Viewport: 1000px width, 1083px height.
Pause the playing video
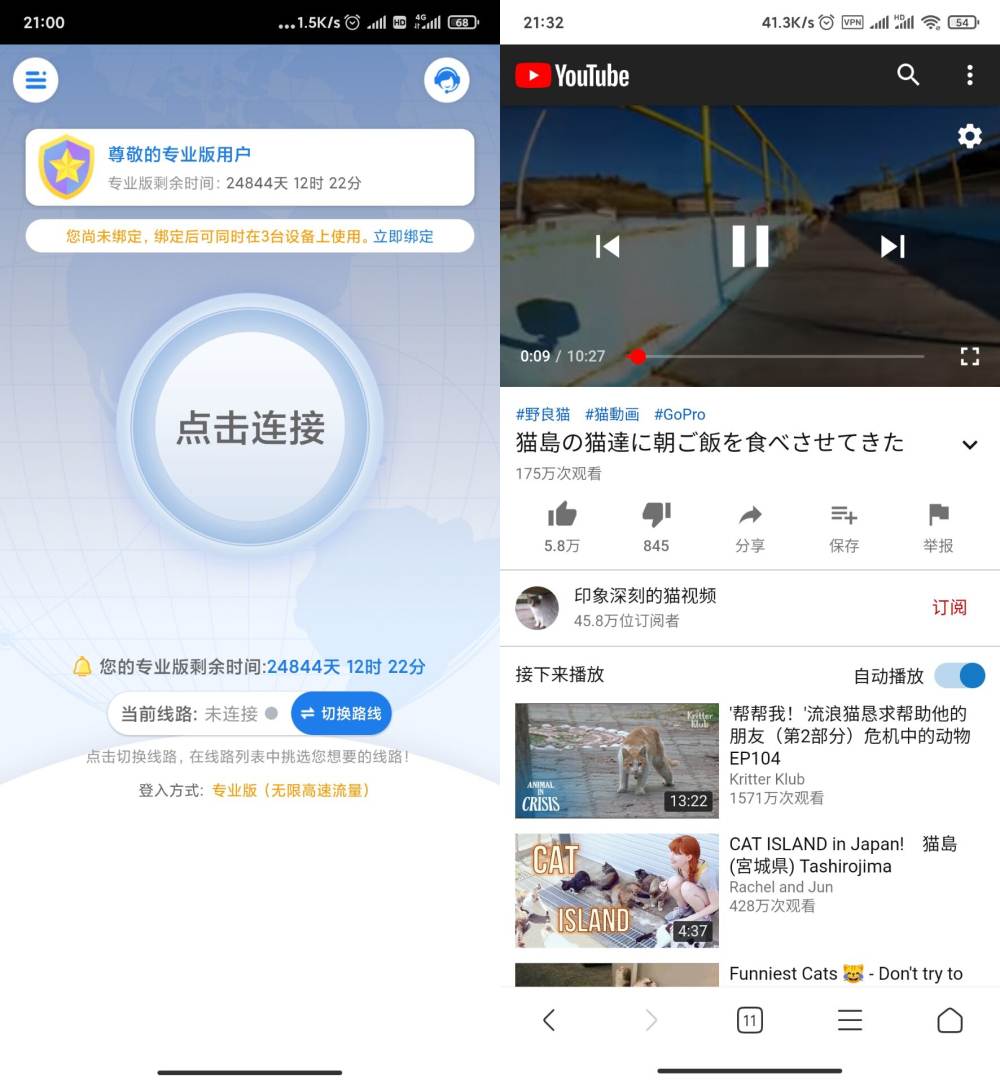(x=750, y=246)
